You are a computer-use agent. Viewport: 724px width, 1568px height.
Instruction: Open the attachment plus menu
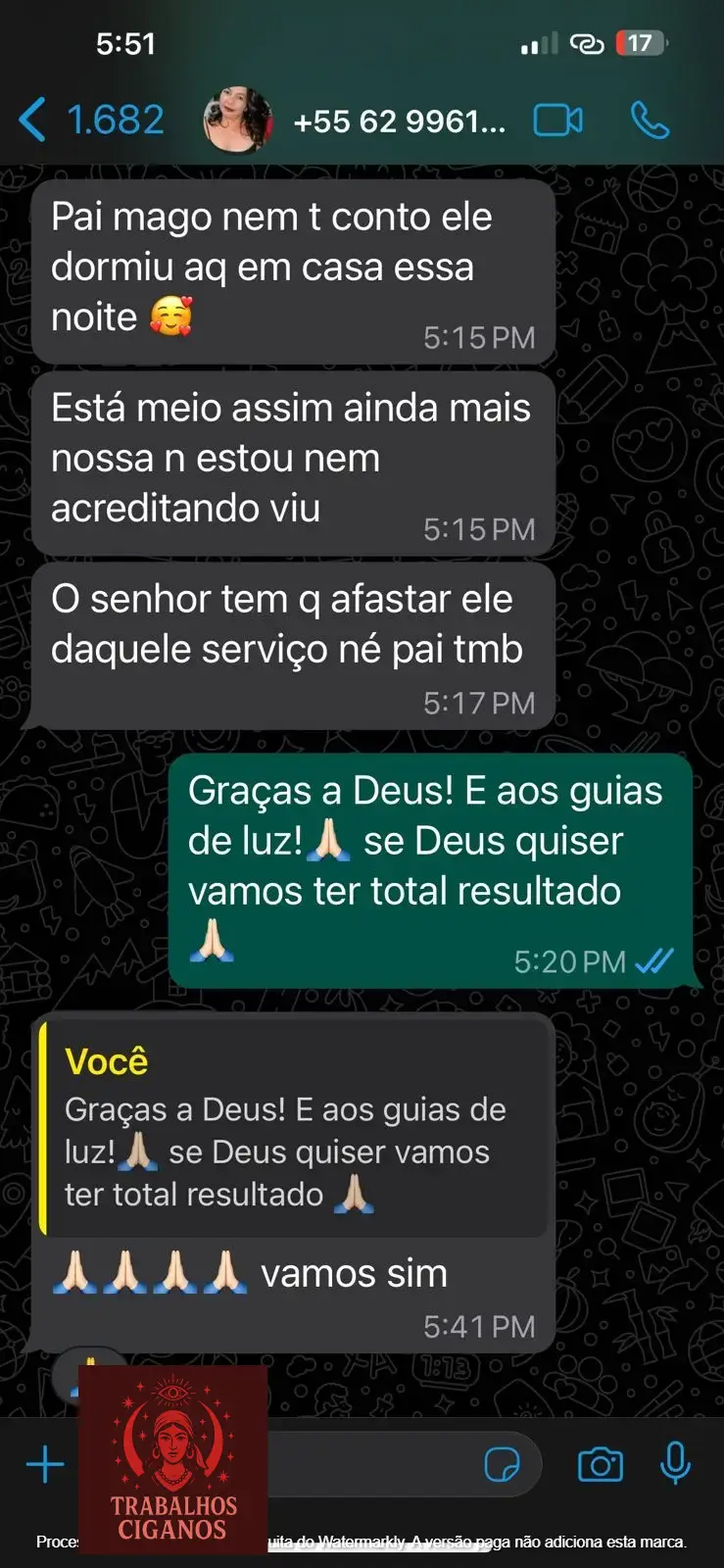click(x=45, y=1465)
